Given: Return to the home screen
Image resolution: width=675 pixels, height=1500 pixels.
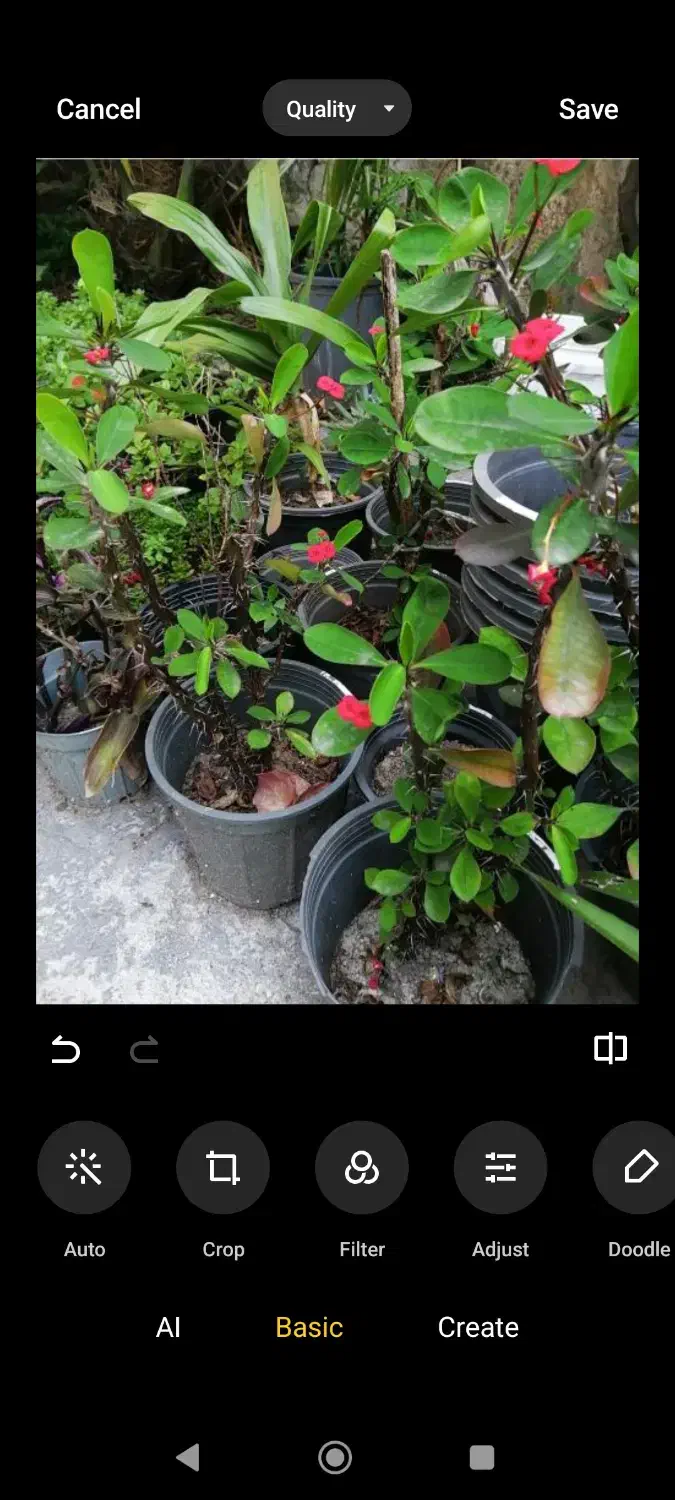Looking at the screenshot, I should pos(335,1457).
